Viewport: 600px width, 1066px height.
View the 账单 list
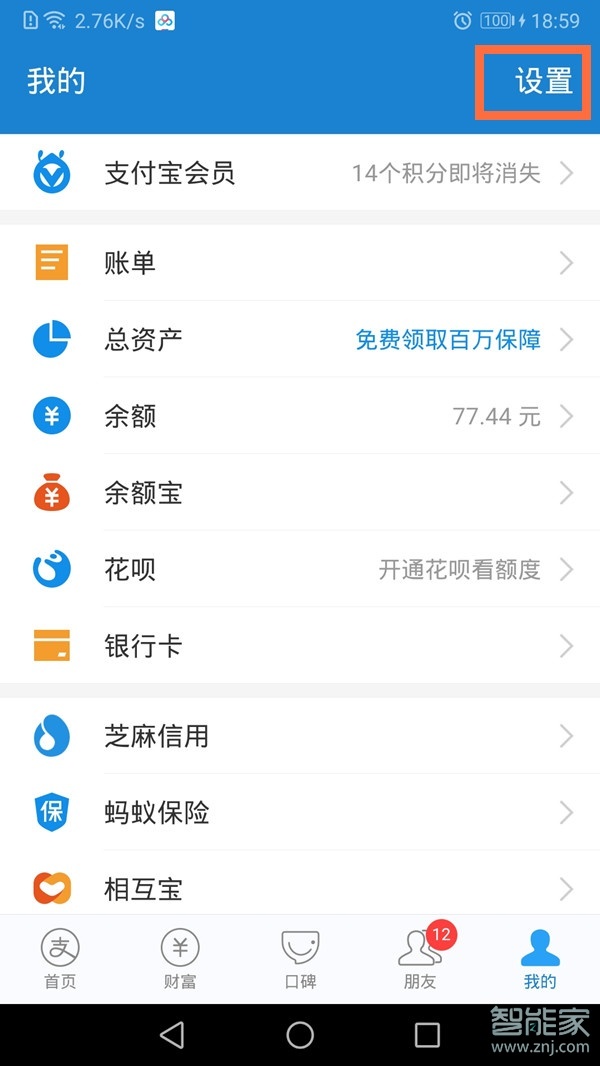(300, 263)
